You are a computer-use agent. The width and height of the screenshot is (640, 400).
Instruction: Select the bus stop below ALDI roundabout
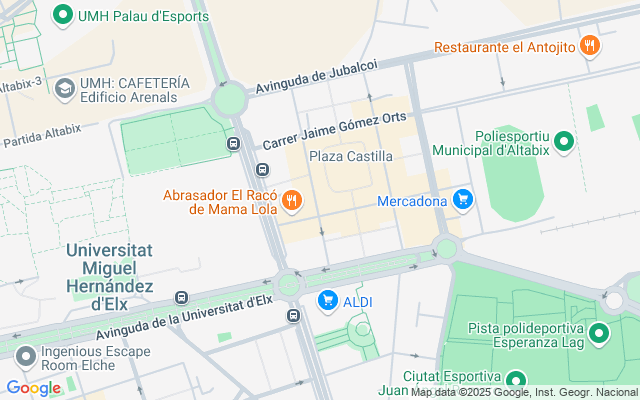point(293,315)
